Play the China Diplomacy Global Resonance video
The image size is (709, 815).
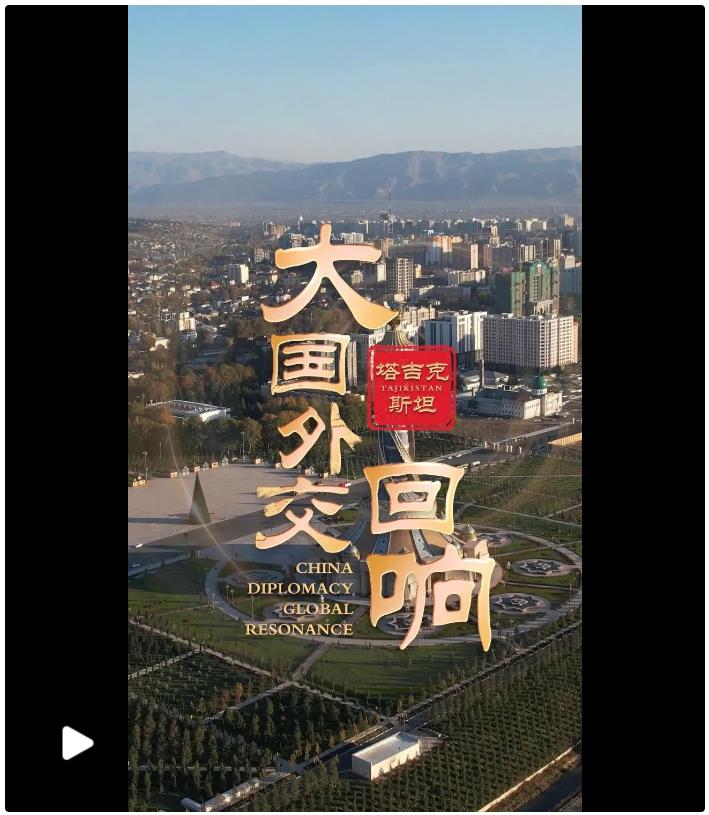point(77,743)
